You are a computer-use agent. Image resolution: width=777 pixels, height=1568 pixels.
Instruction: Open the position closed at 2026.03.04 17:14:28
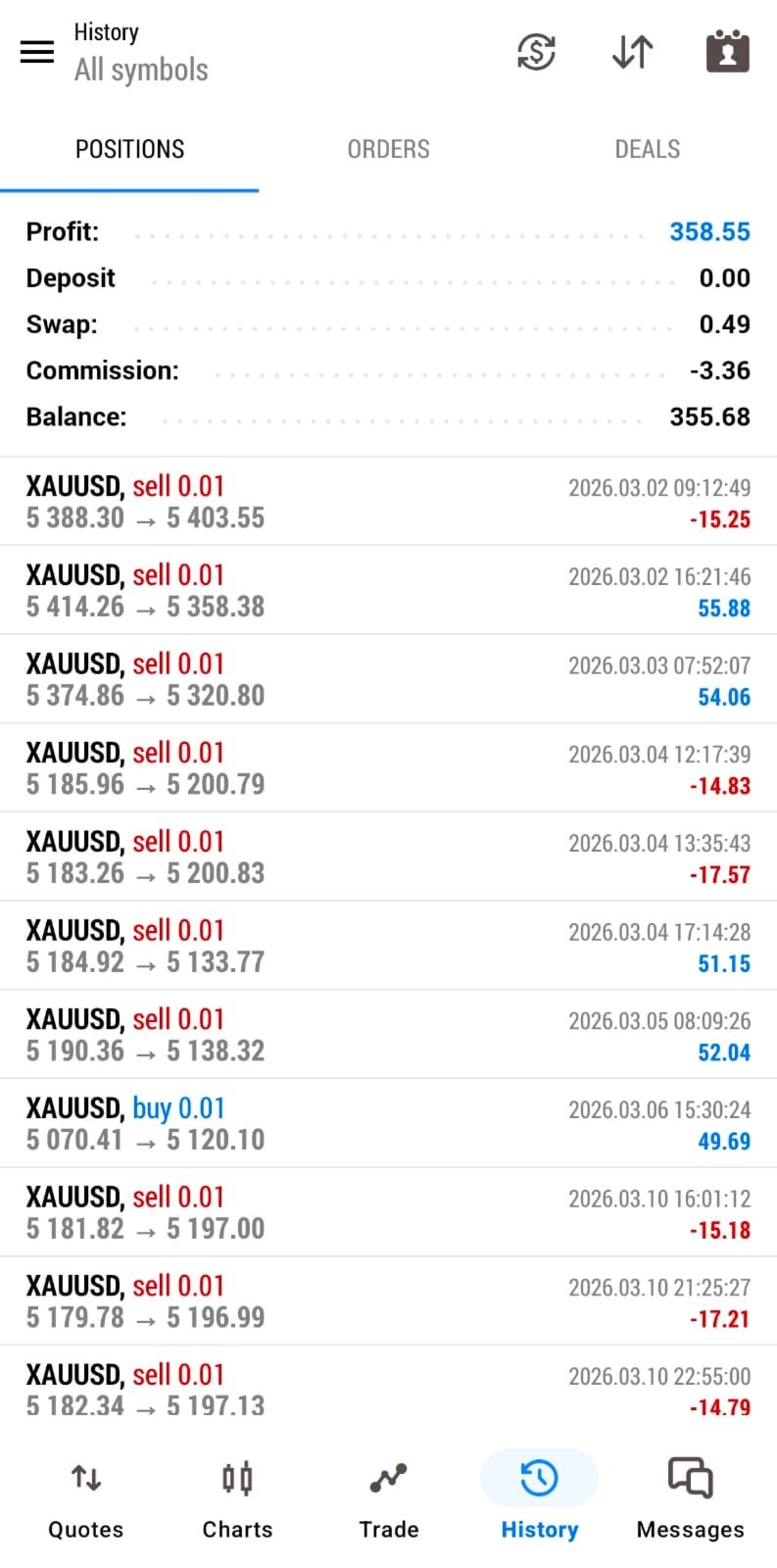pos(388,946)
